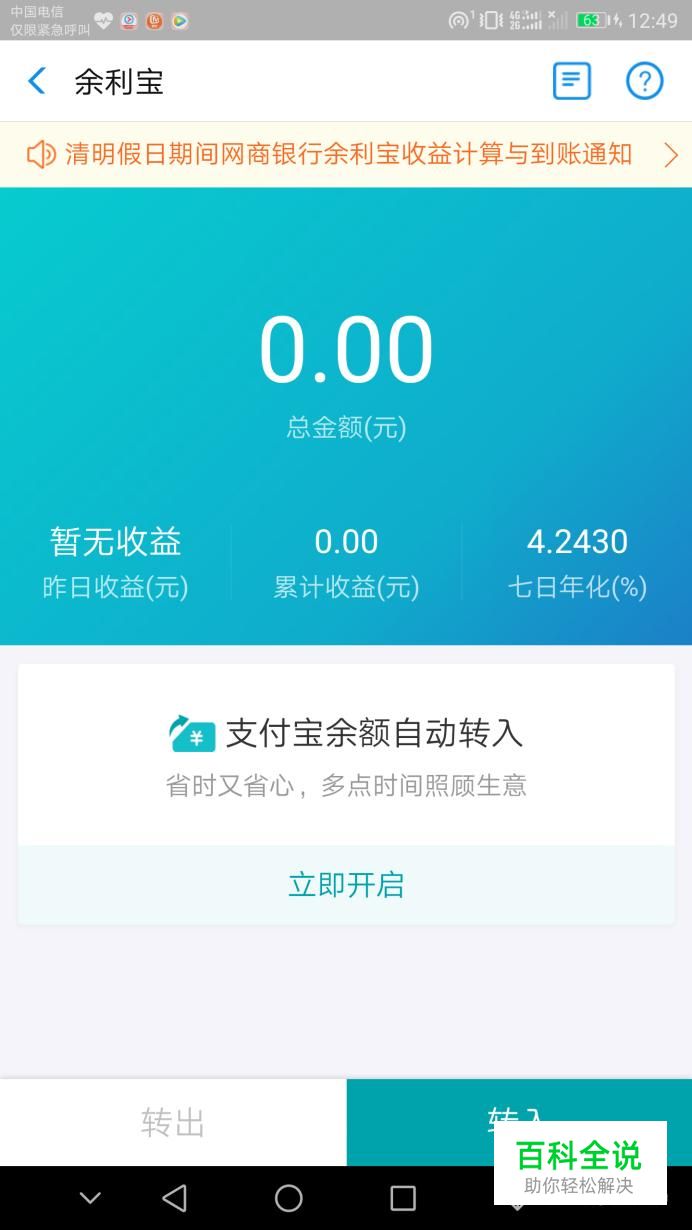
Task: Tap 立即开启 to enable auto transfer
Action: 346,885
